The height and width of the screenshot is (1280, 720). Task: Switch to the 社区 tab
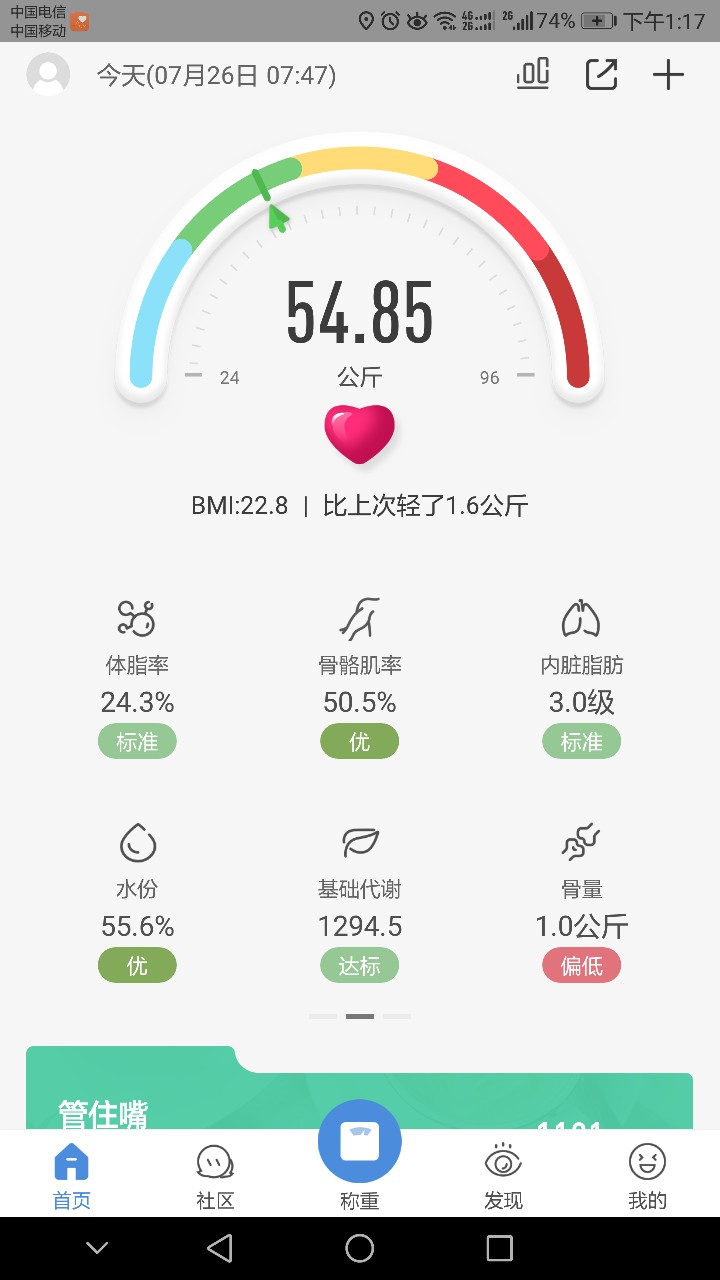tap(215, 1177)
